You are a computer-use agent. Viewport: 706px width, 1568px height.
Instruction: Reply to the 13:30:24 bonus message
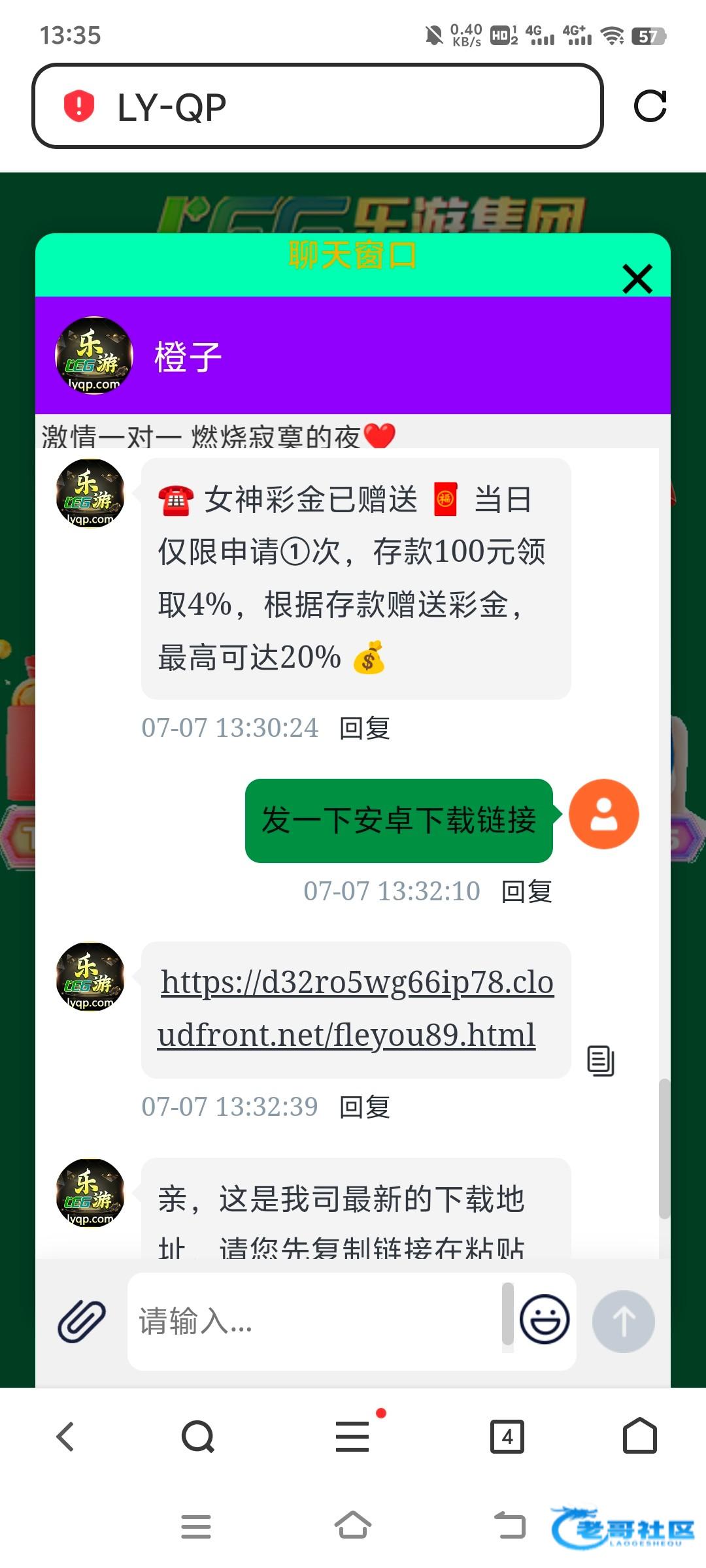point(365,728)
